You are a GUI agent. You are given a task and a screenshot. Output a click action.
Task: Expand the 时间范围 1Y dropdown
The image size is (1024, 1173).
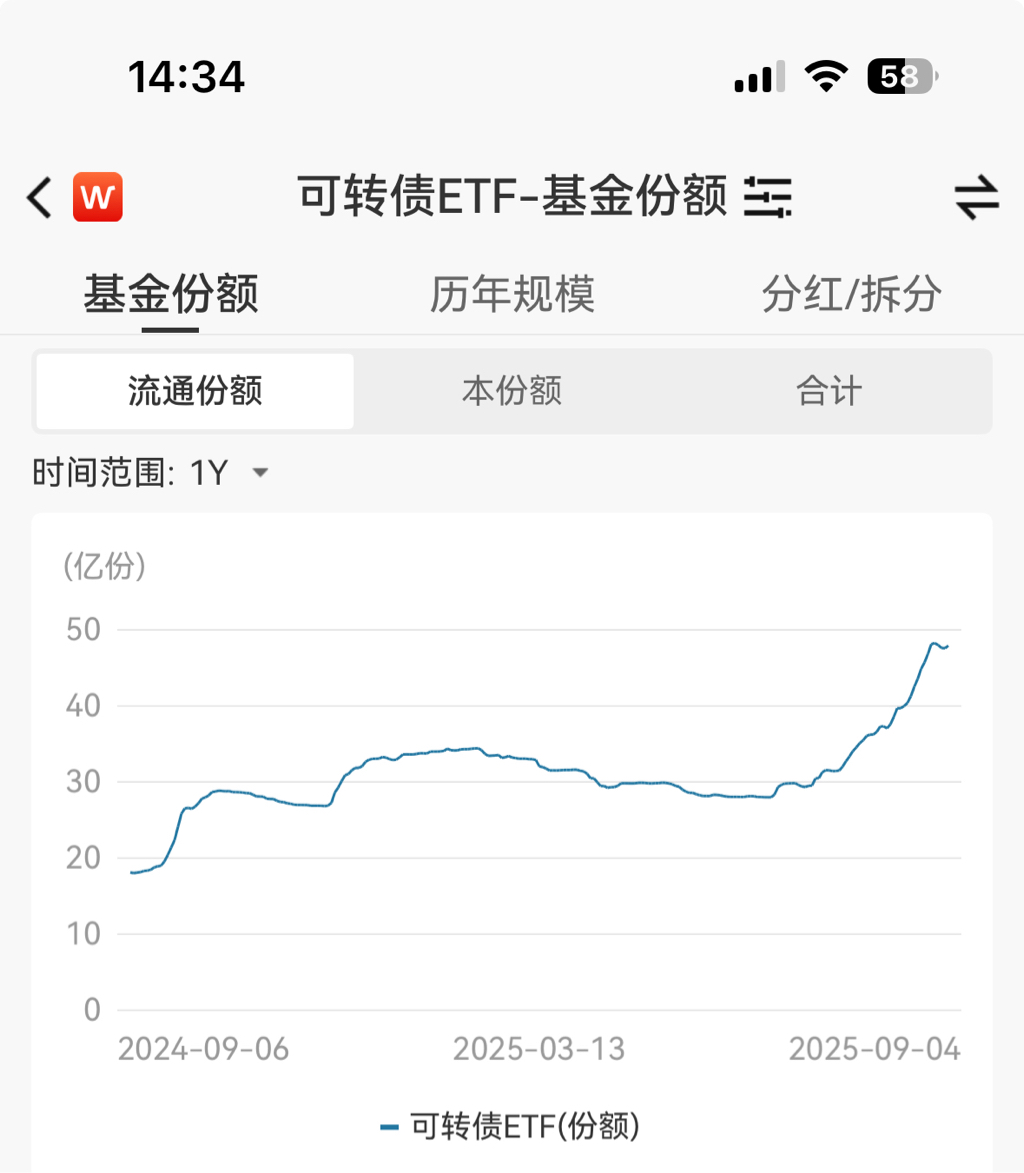point(150,472)
